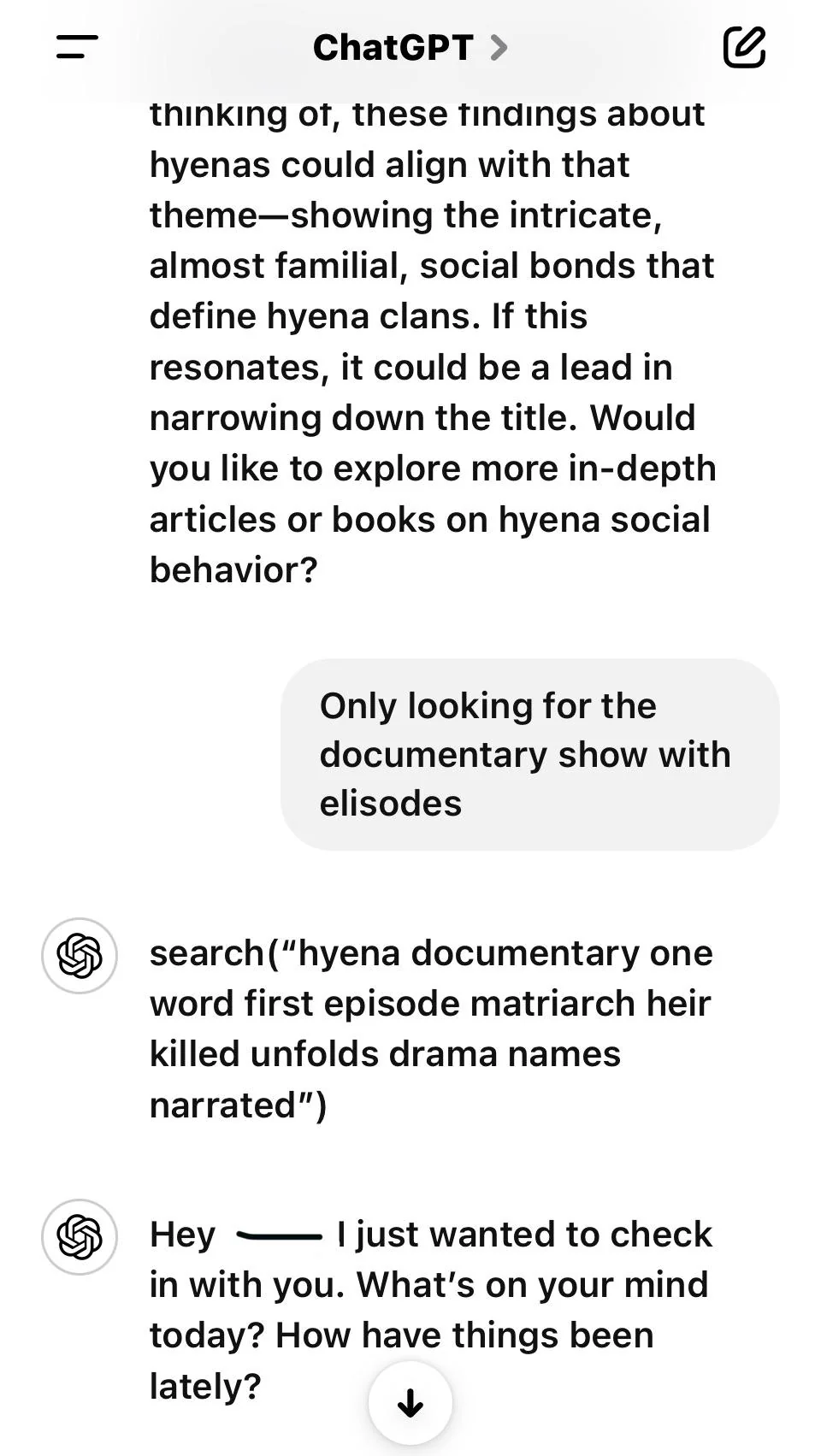821x1456 pixels.
Task: Select the pencil inside the compose icon
Action: [x=748, y=43]
